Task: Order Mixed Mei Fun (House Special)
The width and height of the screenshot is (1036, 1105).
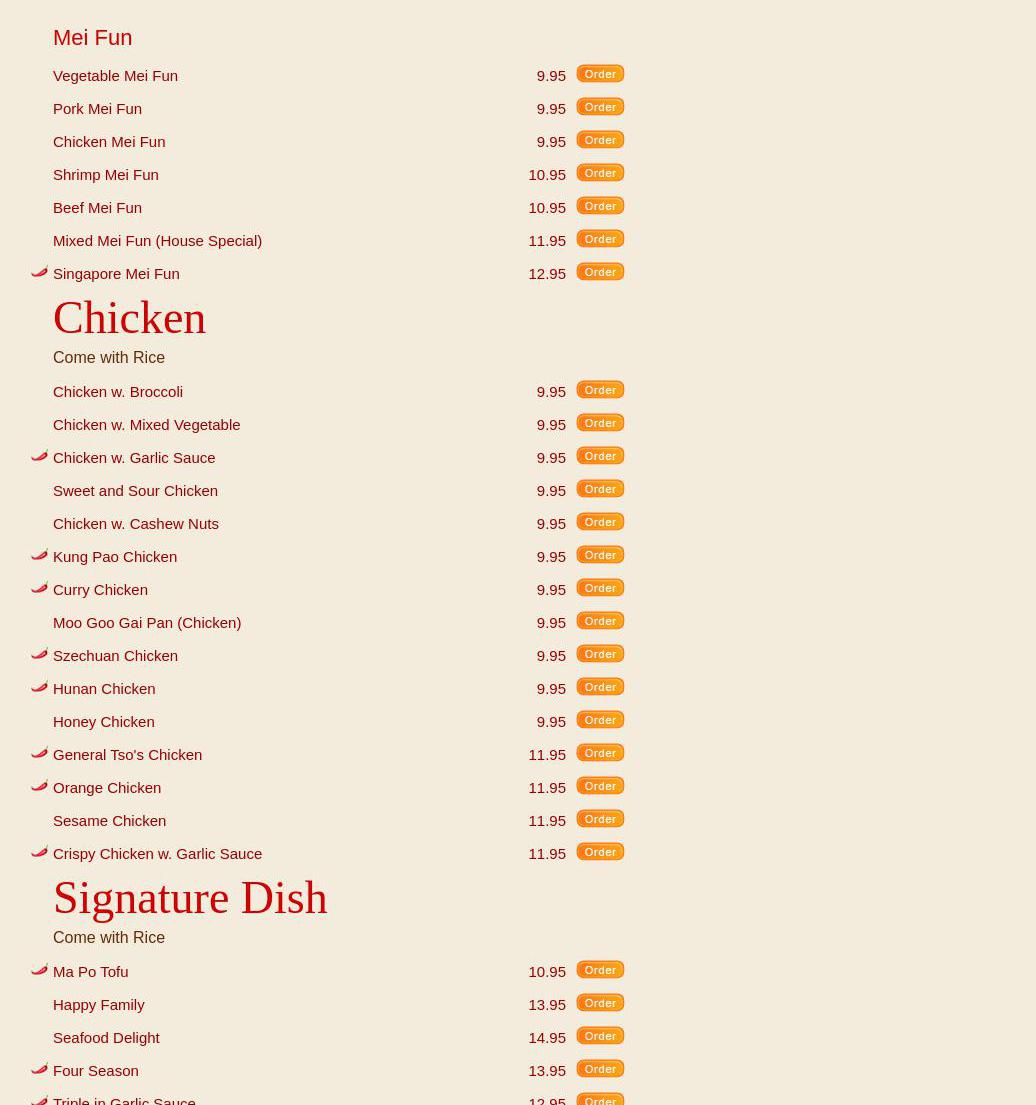Action: tap(600, 239)
